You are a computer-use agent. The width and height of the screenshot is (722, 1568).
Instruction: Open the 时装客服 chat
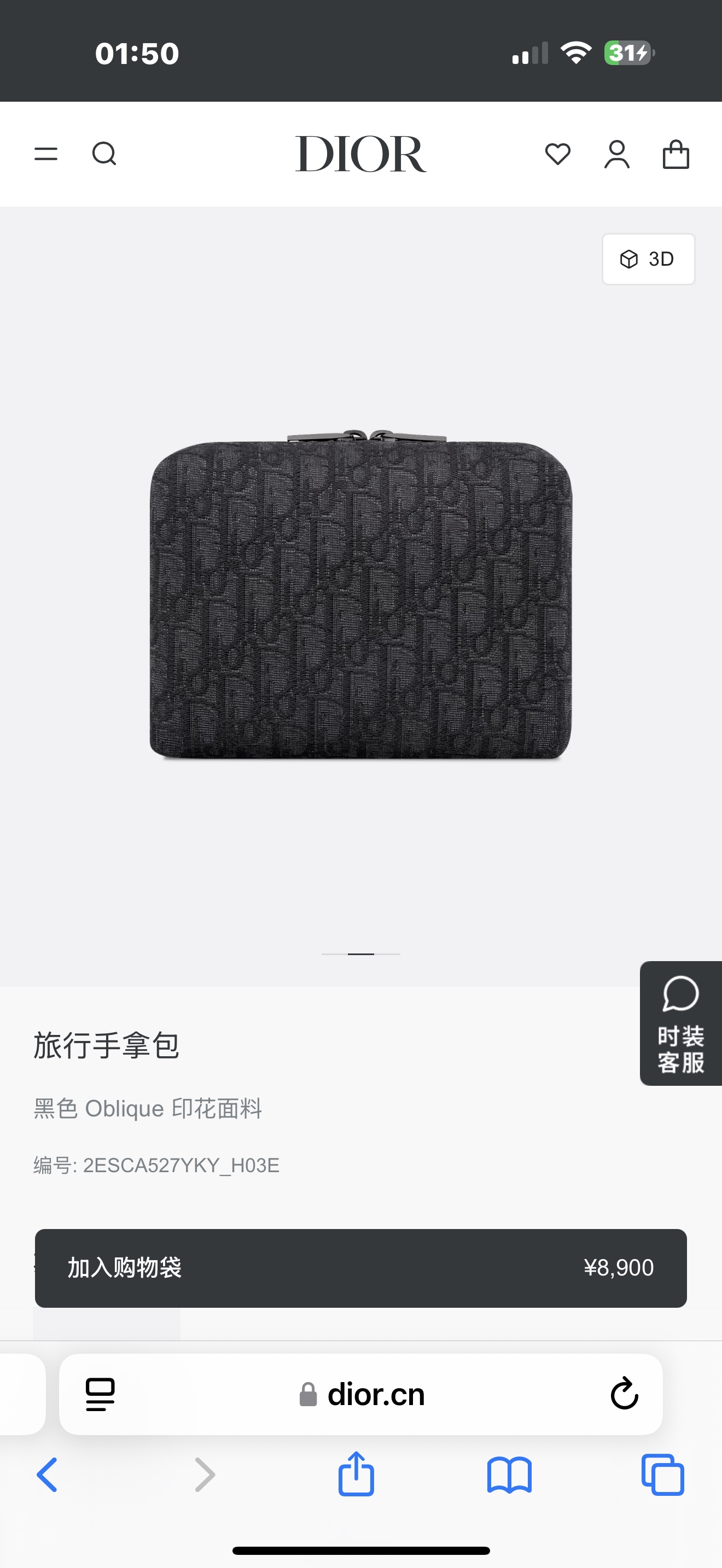click(x=680, y=1023)
